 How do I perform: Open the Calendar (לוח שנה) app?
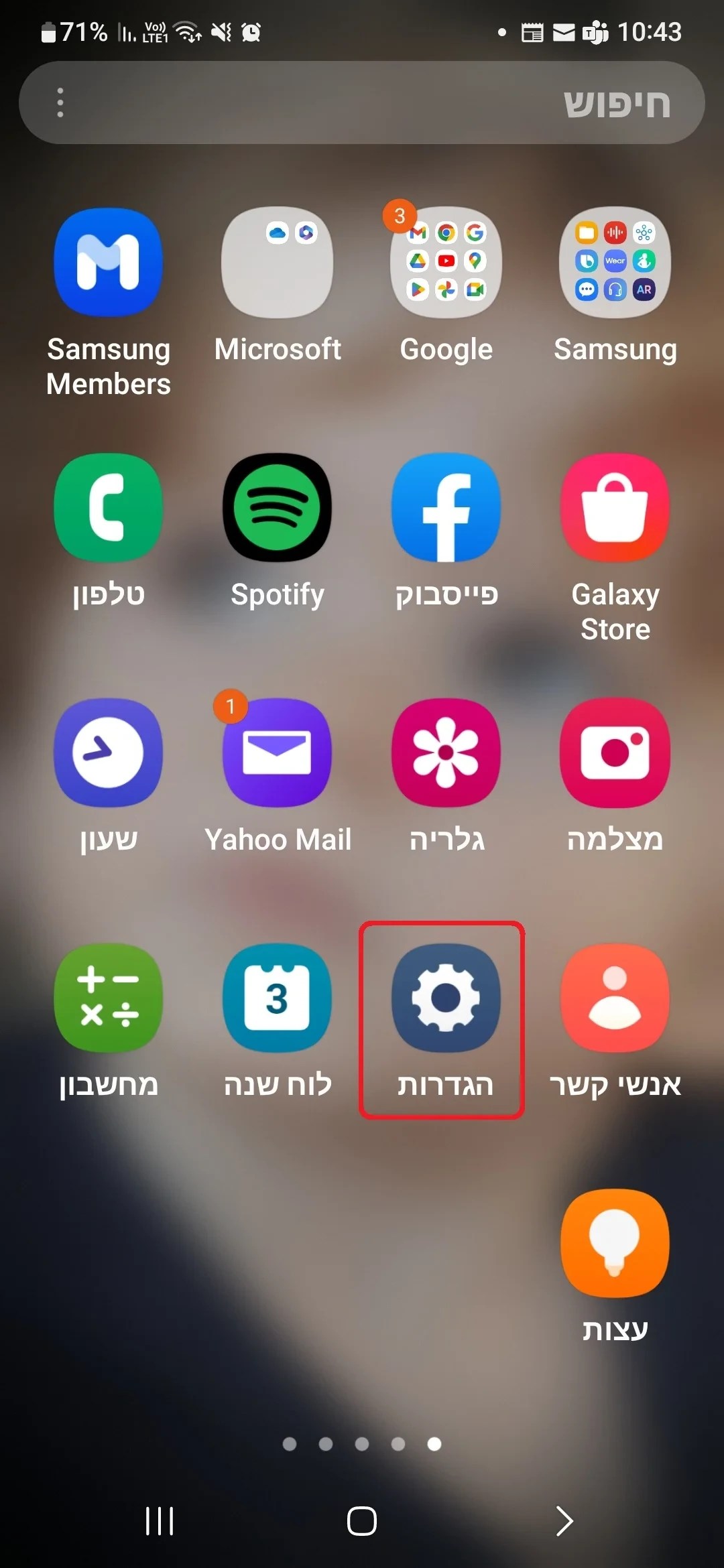277,998
